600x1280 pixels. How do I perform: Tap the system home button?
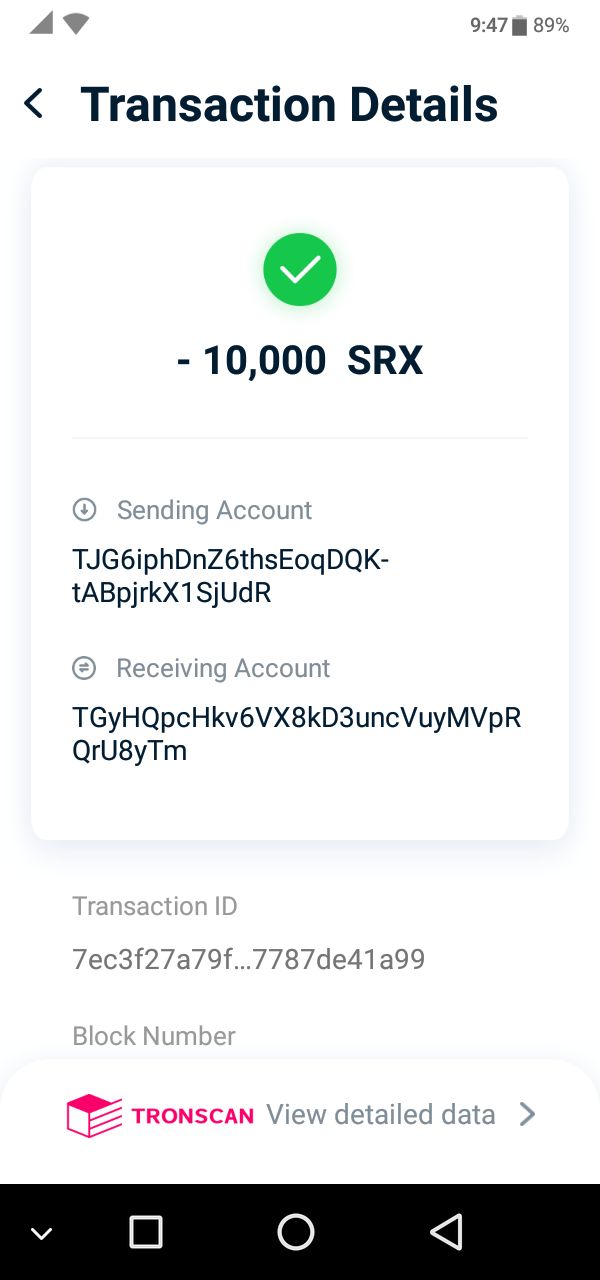pos(296,1232)
